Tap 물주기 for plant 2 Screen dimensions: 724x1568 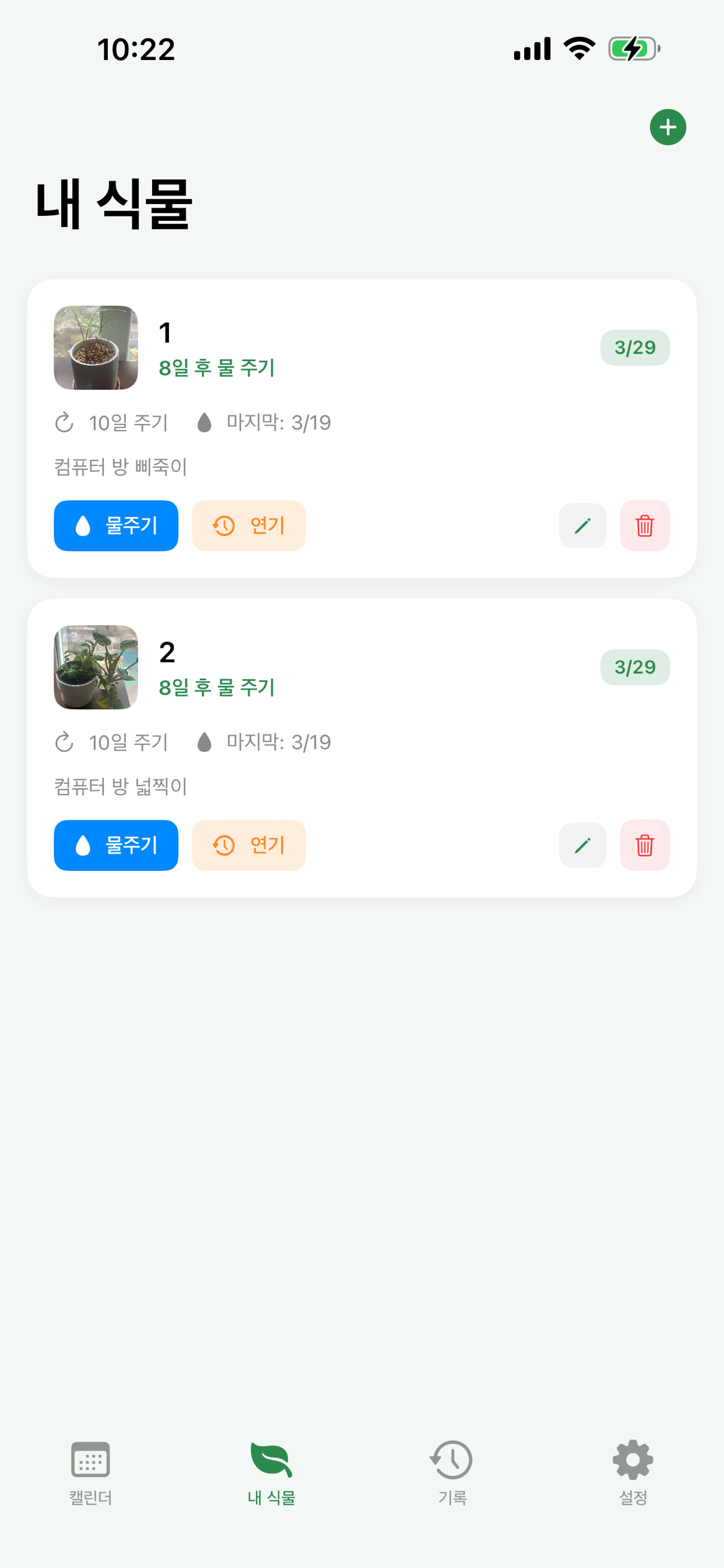[115, 845]
